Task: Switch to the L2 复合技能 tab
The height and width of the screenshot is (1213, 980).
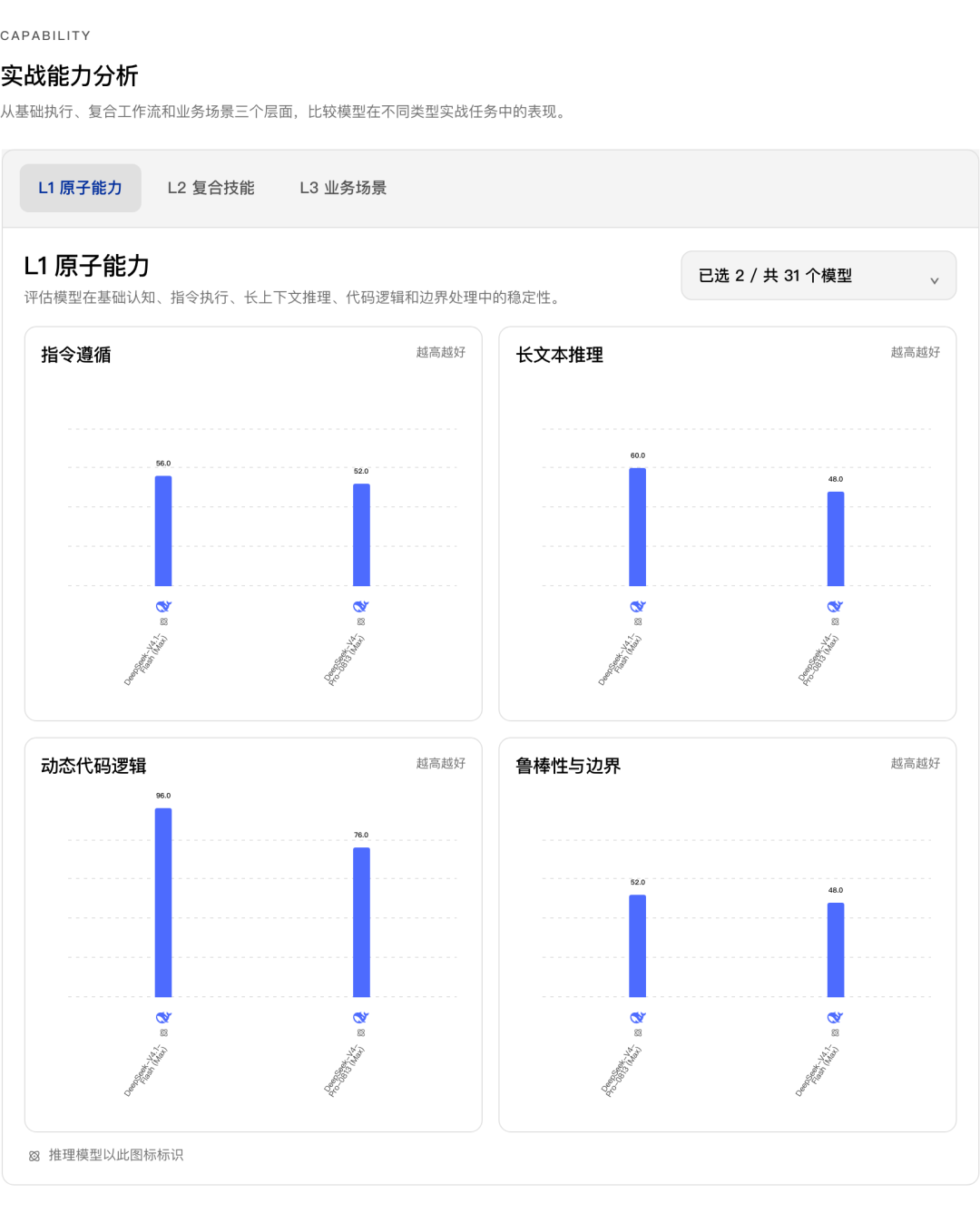Action: point(211,188)
